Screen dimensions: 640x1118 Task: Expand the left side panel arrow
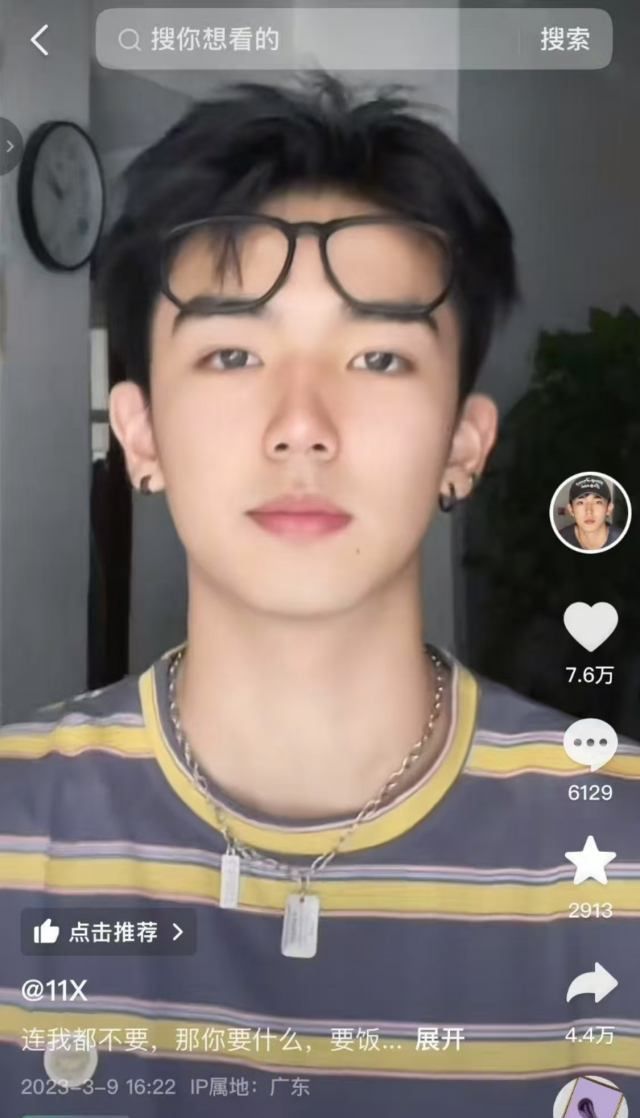pyautogui.click(x=9, y=146)
